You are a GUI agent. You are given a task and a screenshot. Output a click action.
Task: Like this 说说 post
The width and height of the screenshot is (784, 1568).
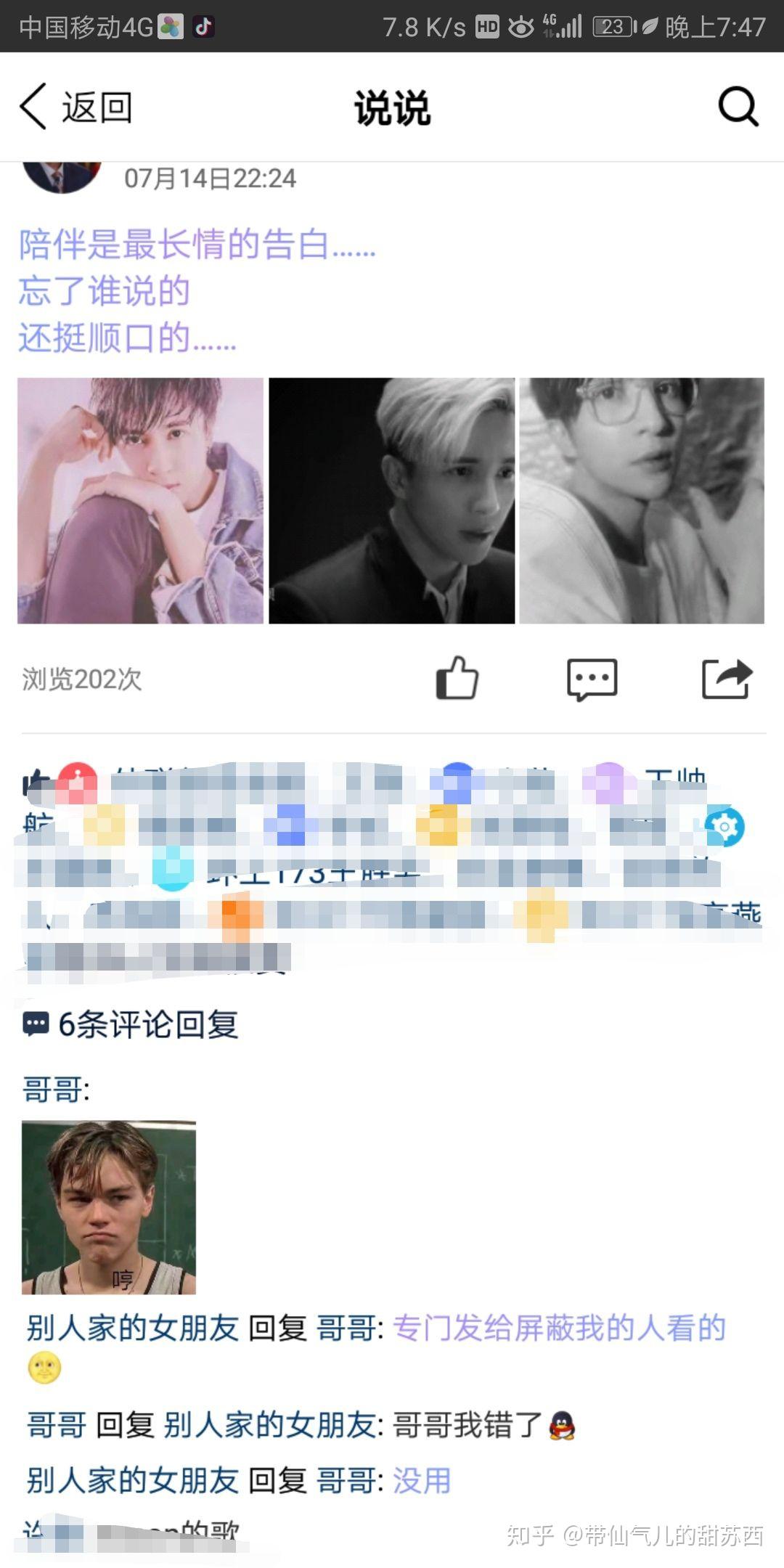pos(457,678)
